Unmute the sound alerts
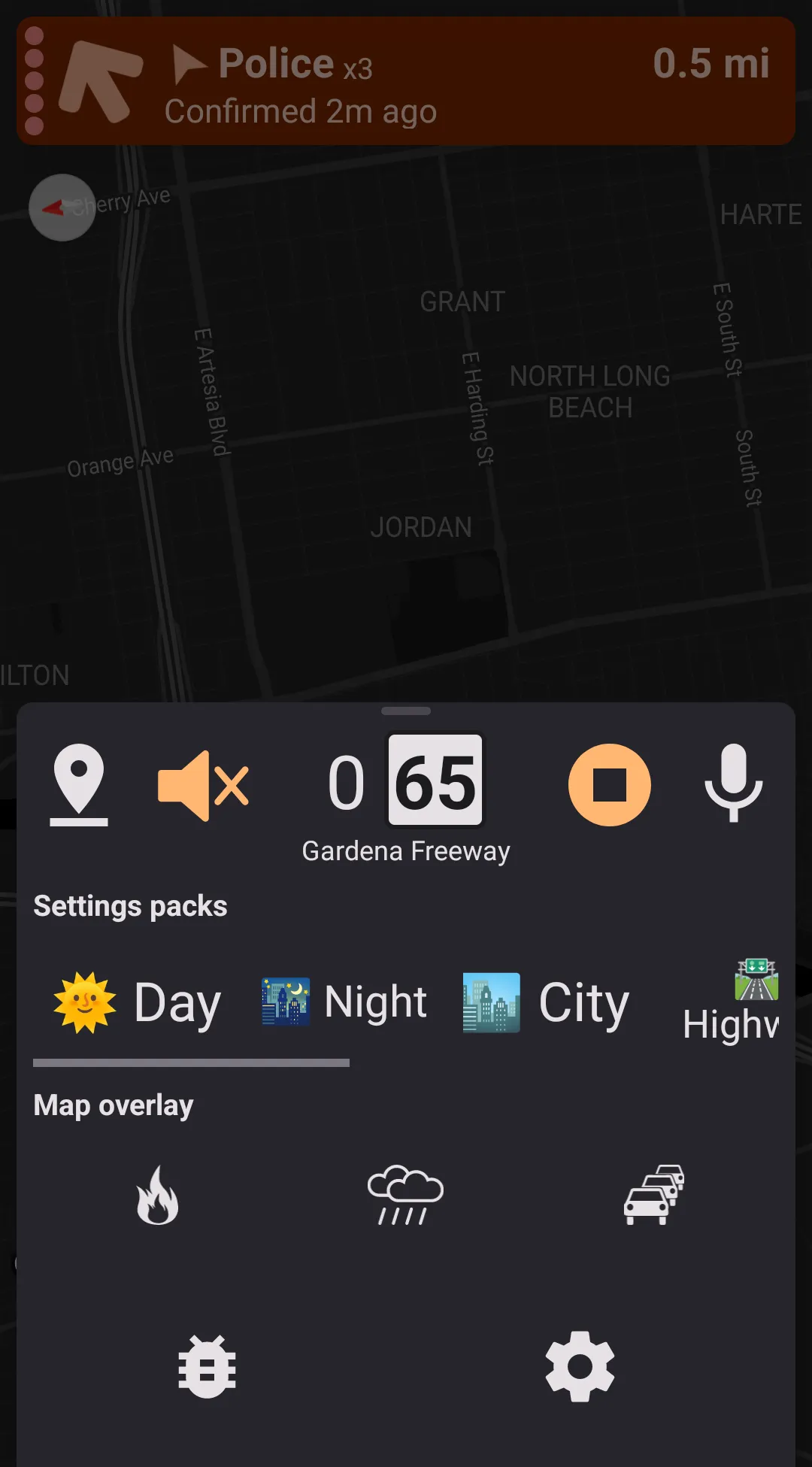 [x=202, y=785]
